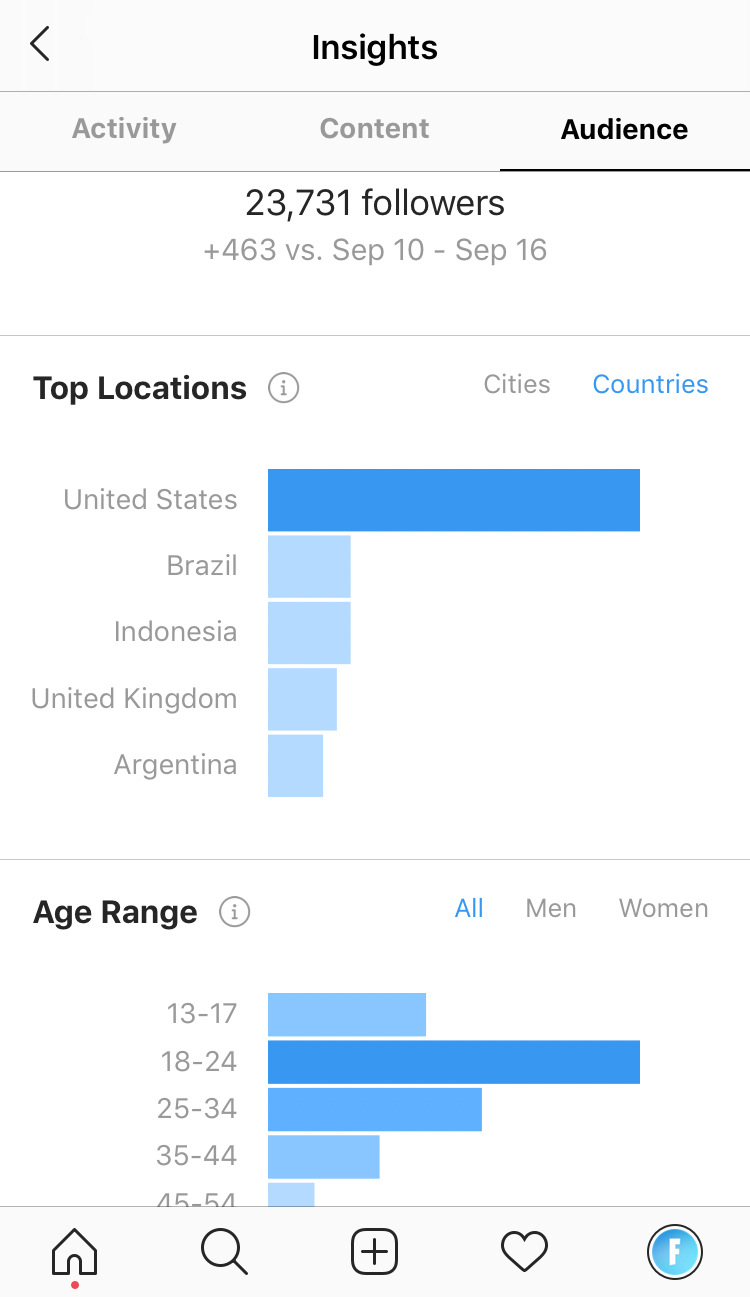This screenshot has height=1297, width=750.
Task: Go back from Insights
Action: (x=40, y=45)
